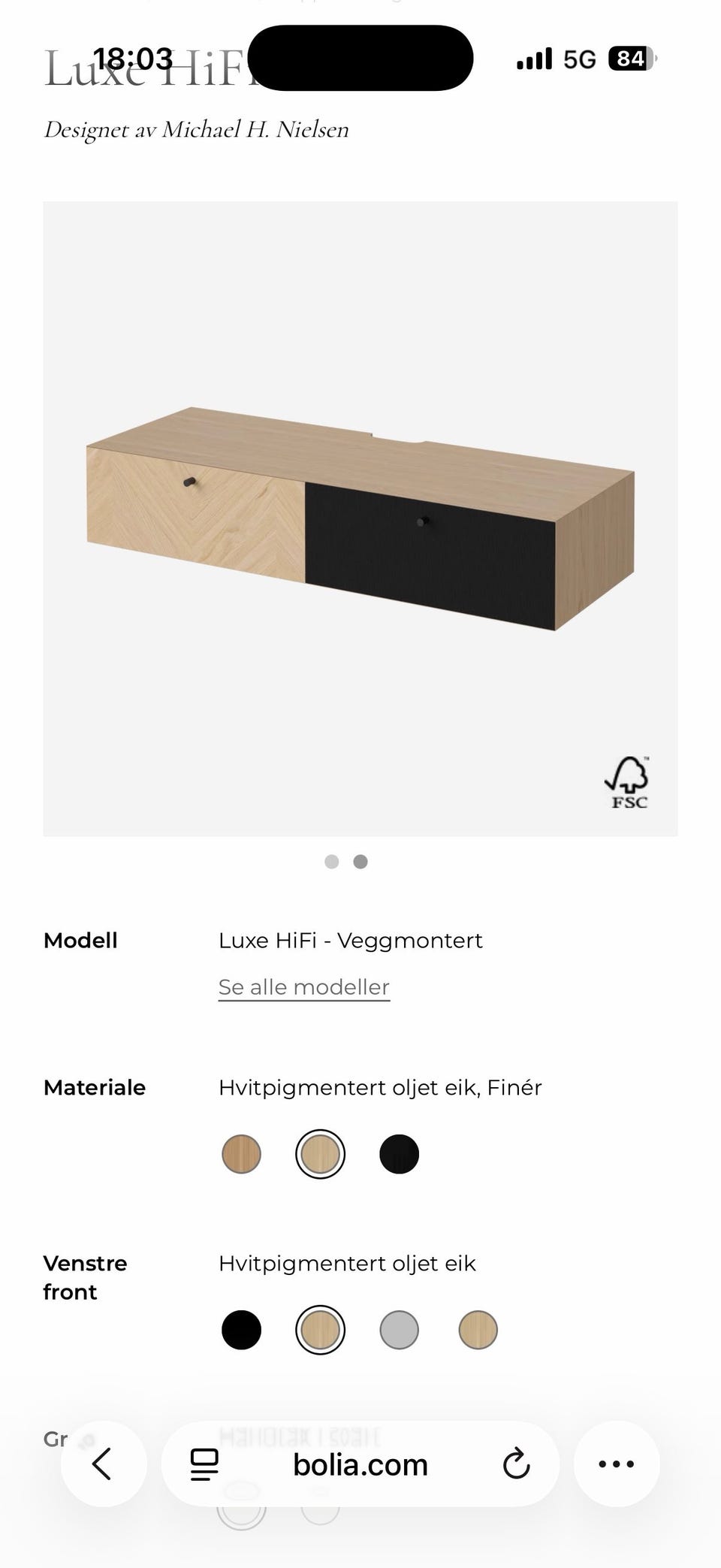This screenshot has height=1568, width=721.
Task: Open the Se alle modeller link
Action: (303, 986)
